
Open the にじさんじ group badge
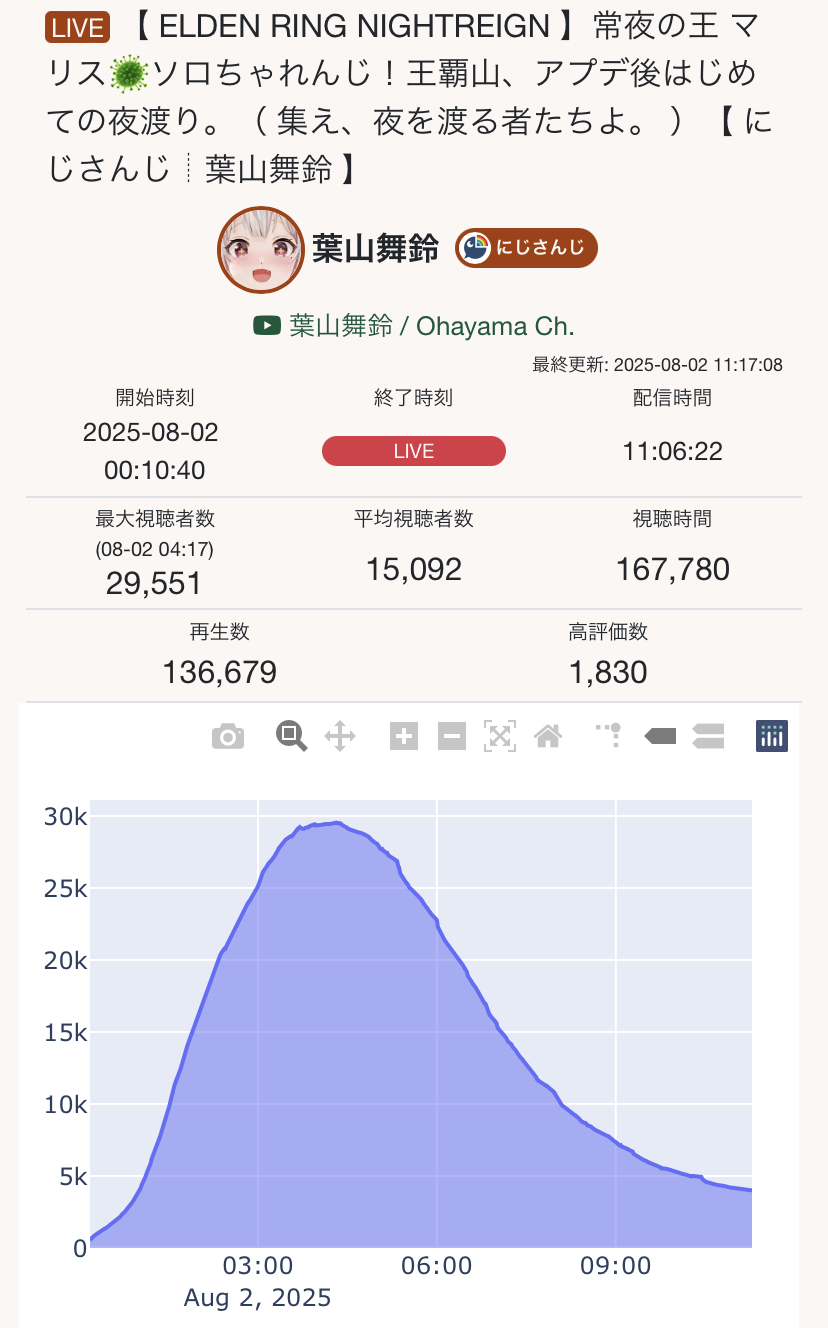coord(527,248)
